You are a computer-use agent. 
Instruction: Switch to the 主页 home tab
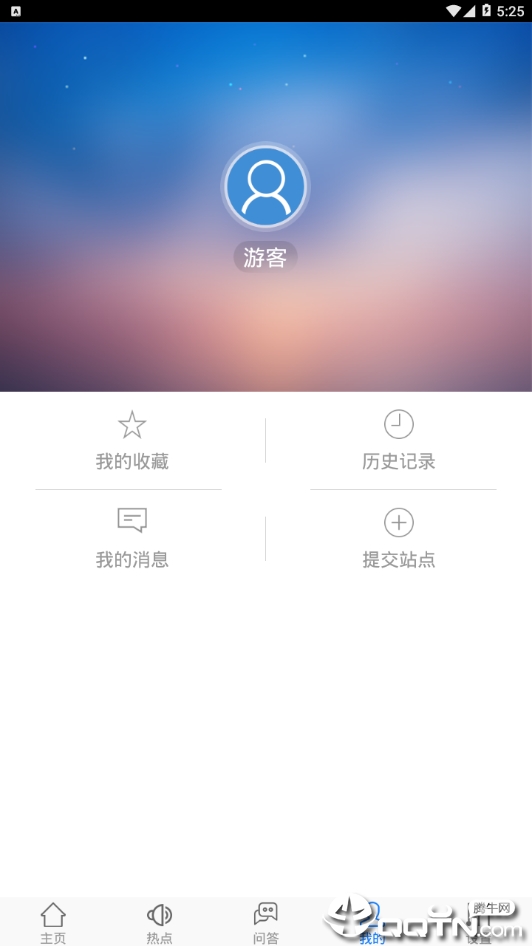click(53, 922)
